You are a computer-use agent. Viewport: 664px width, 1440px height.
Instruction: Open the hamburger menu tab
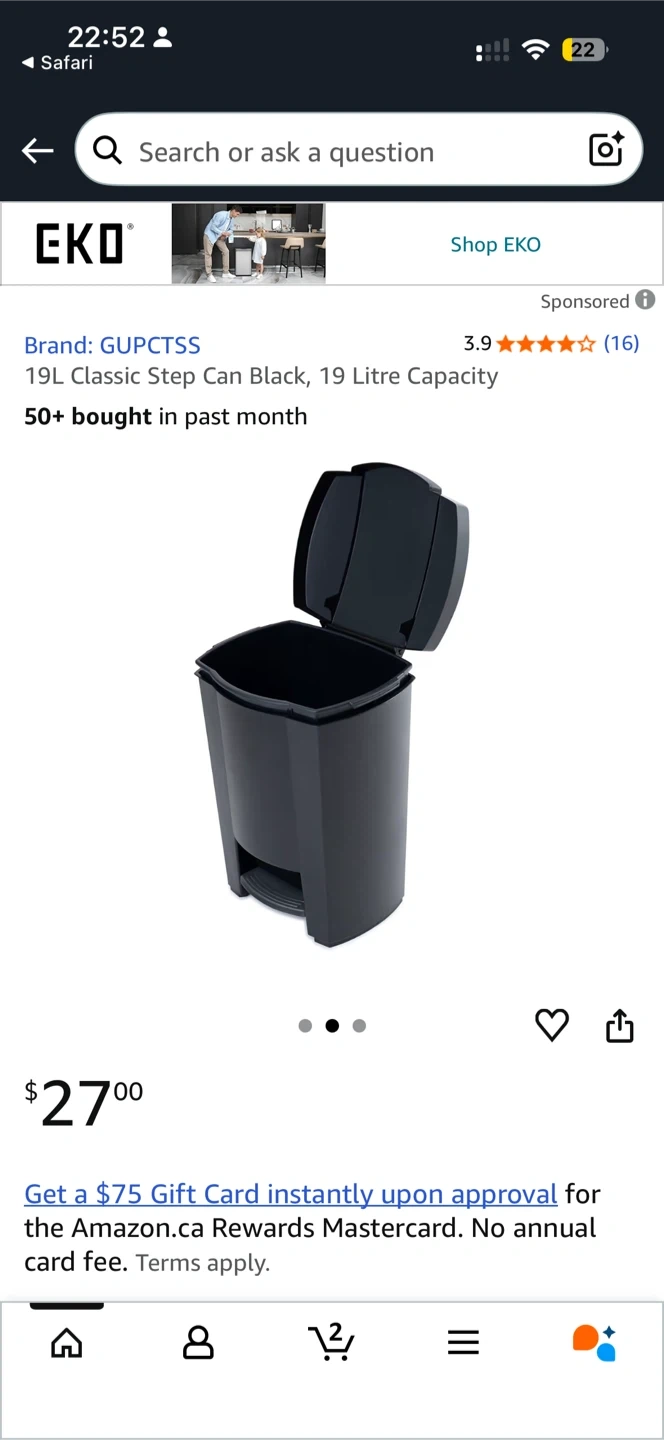coord(463,1342)
